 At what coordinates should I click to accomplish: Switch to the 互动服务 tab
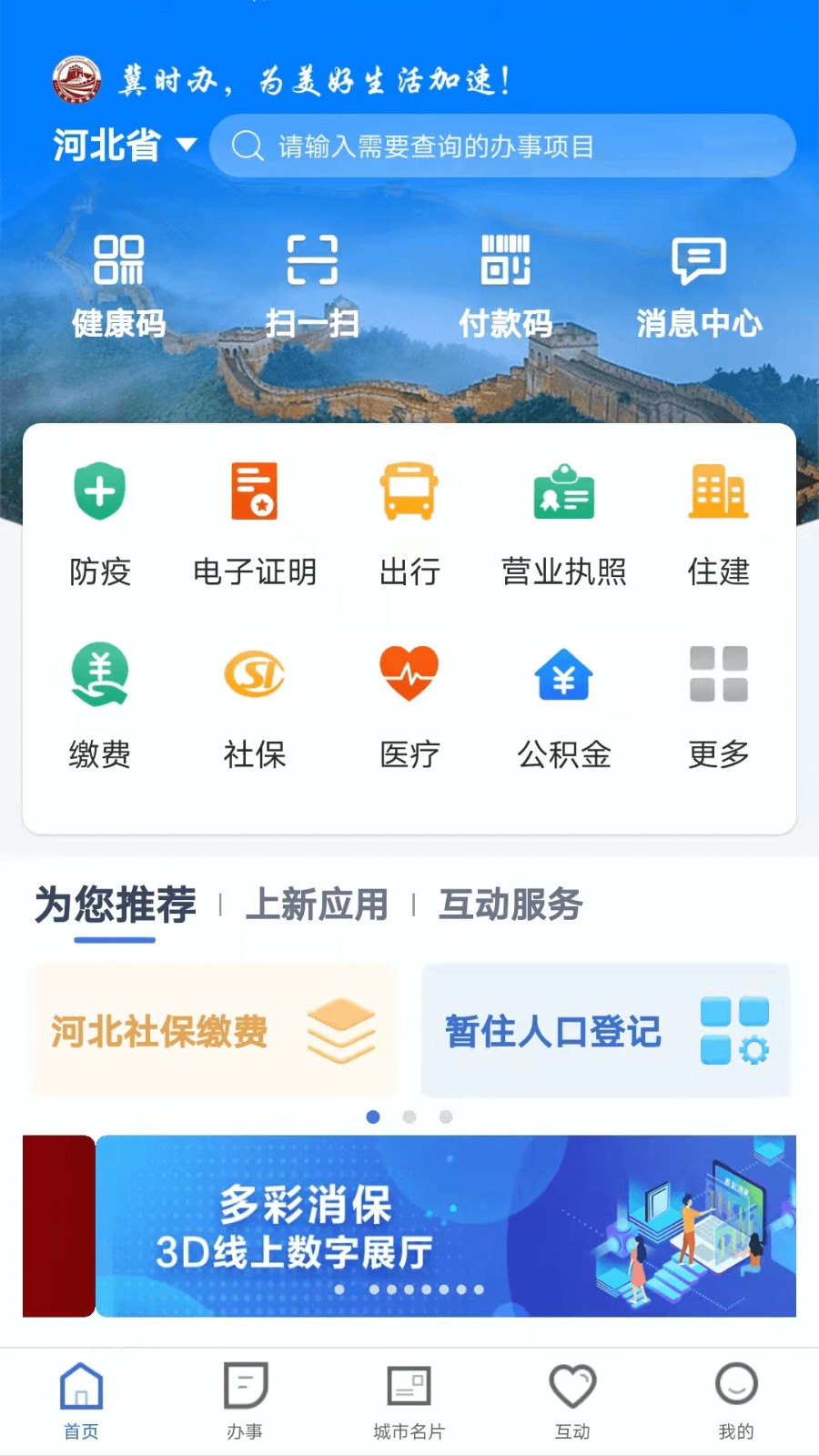coord(511,905)
